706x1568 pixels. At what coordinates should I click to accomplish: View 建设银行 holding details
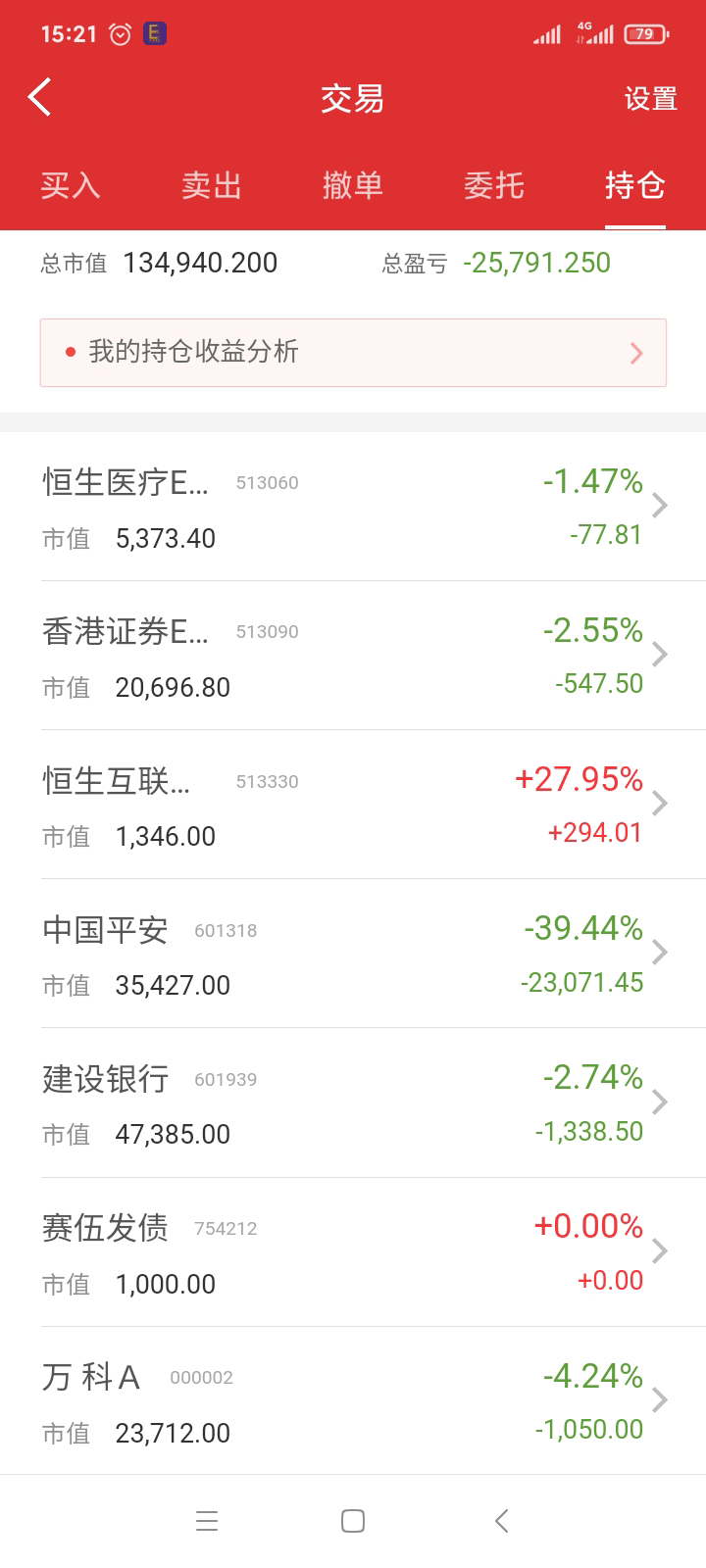pyautogui.click(x=353, y=1104)
